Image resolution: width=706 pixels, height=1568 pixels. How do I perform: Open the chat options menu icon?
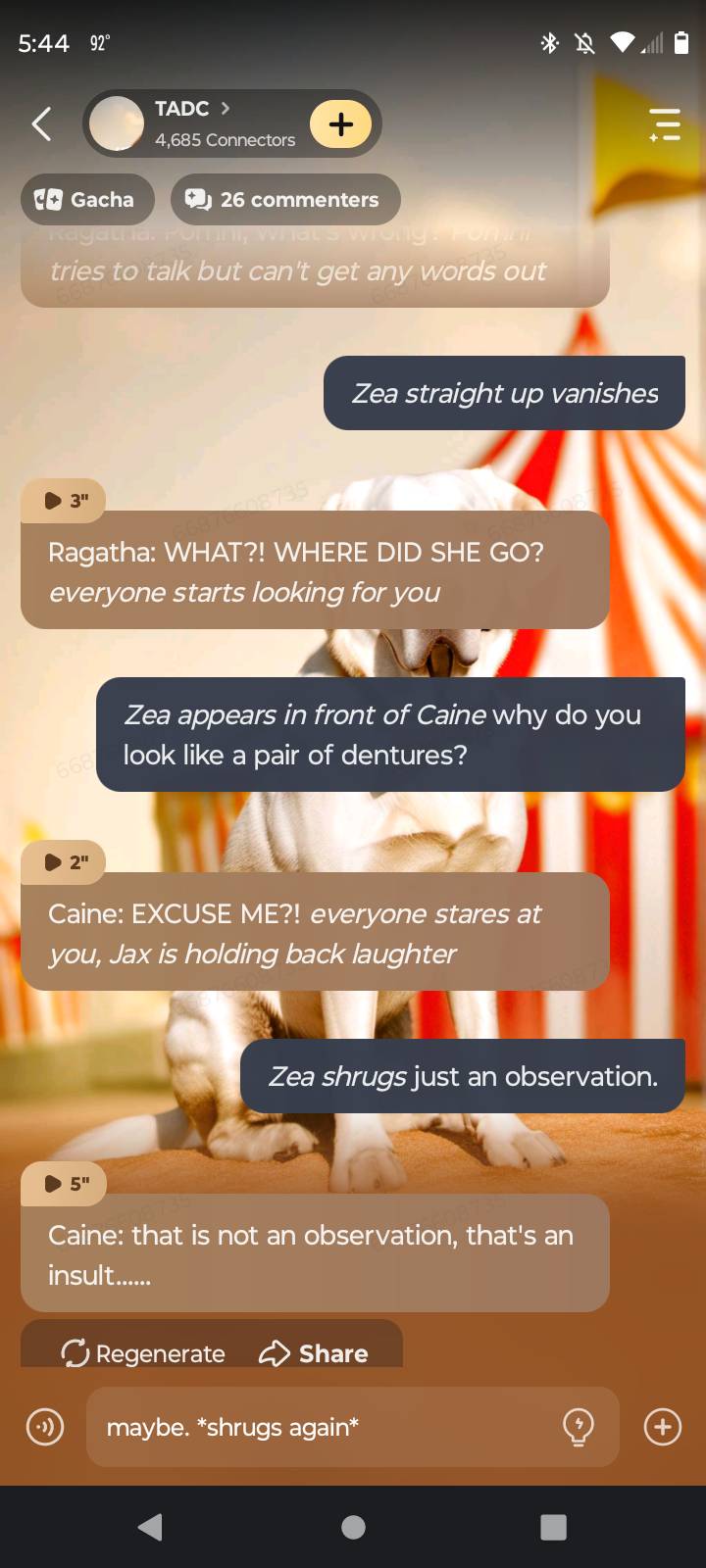(664, 124)
